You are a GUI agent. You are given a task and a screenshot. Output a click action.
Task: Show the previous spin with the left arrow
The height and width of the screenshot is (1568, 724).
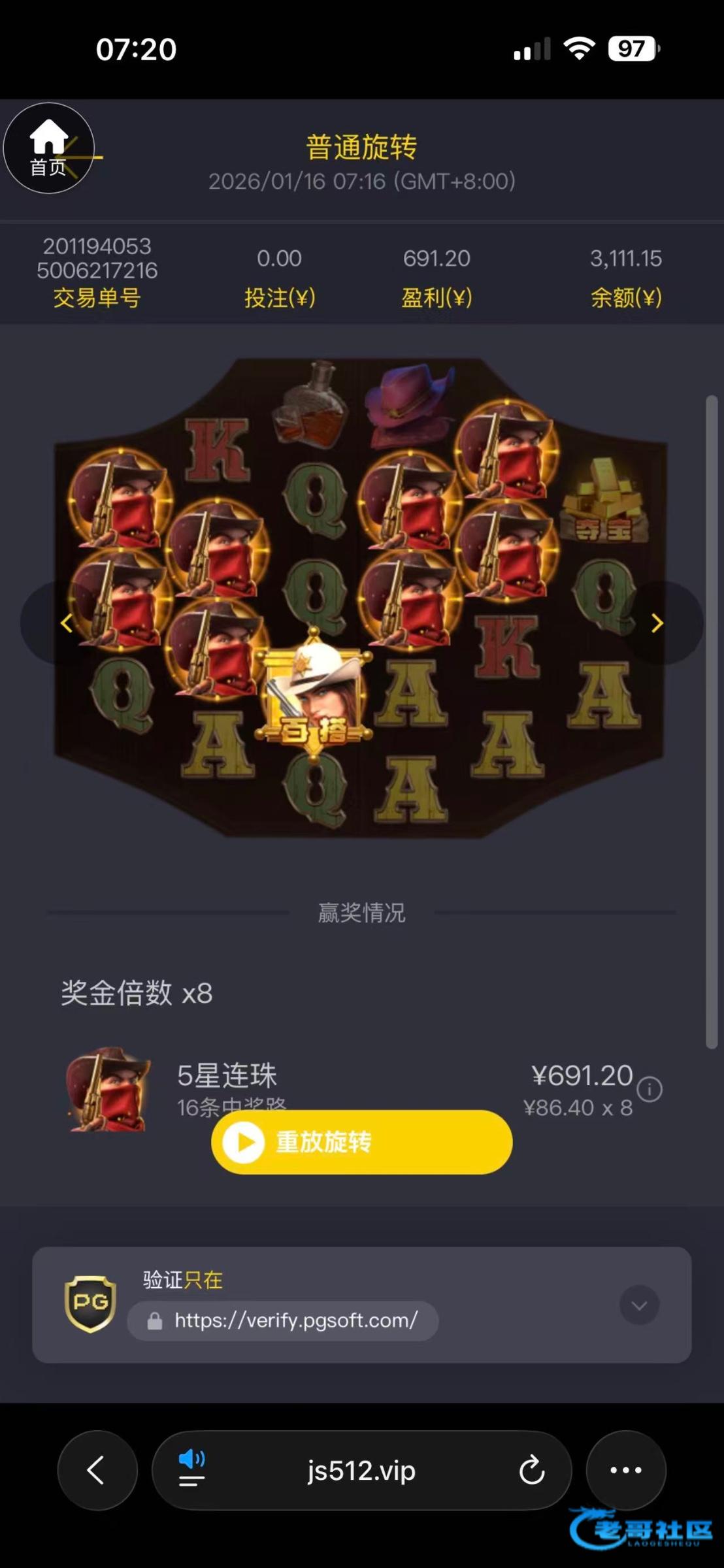coord(65,623)
